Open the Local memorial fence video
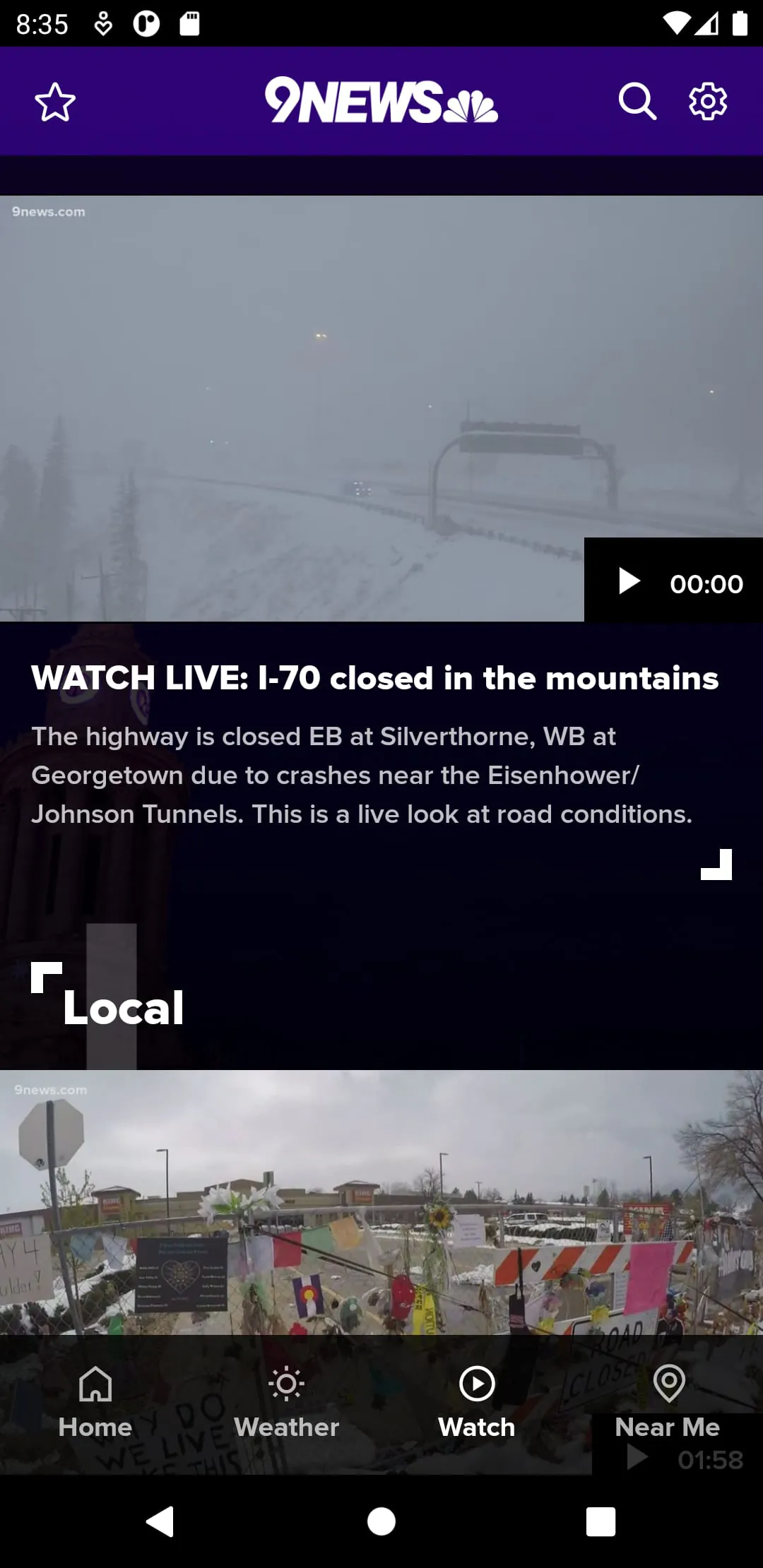This screenshot has height=1568, width=763. (x=381, y=1201)
